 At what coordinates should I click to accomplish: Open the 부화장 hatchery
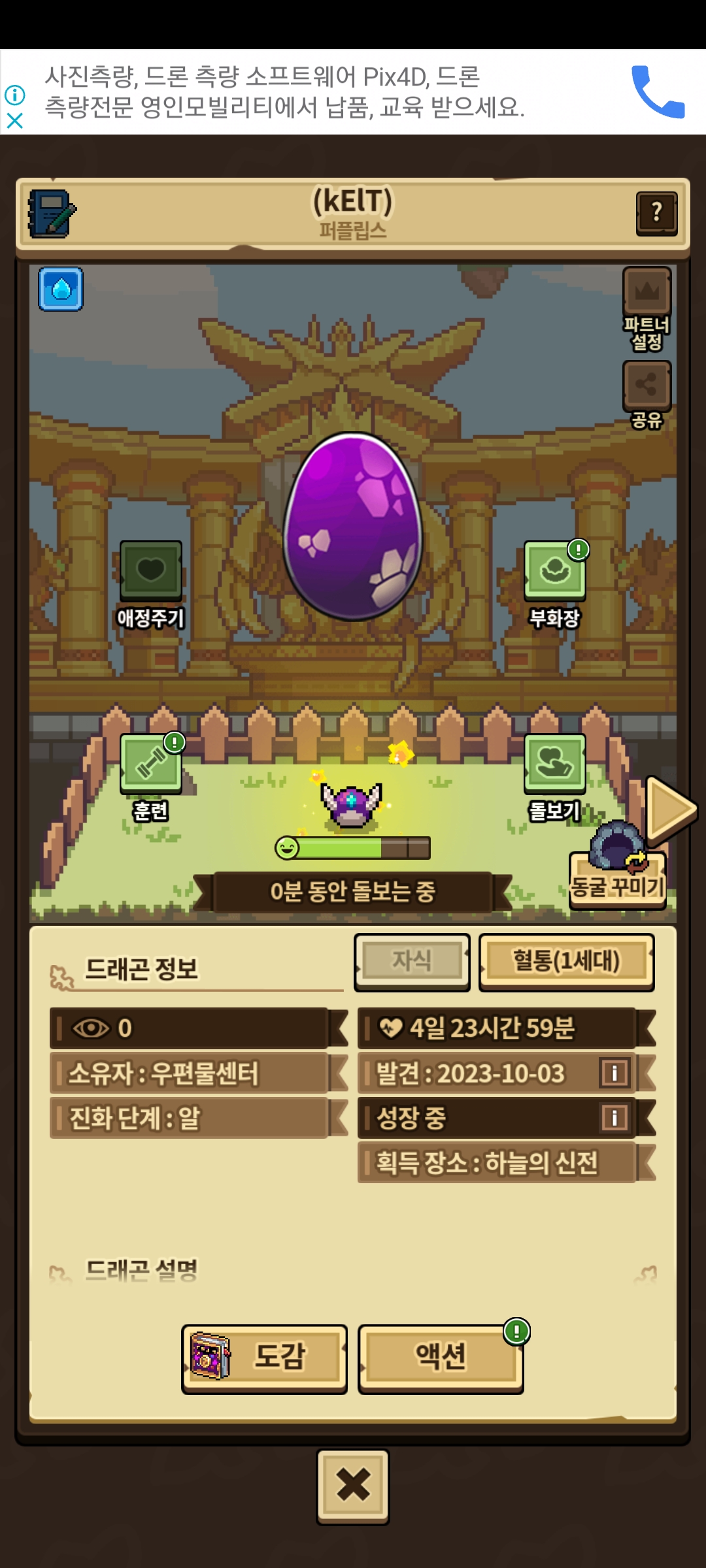pyautogui.click(x=554, y=571)
